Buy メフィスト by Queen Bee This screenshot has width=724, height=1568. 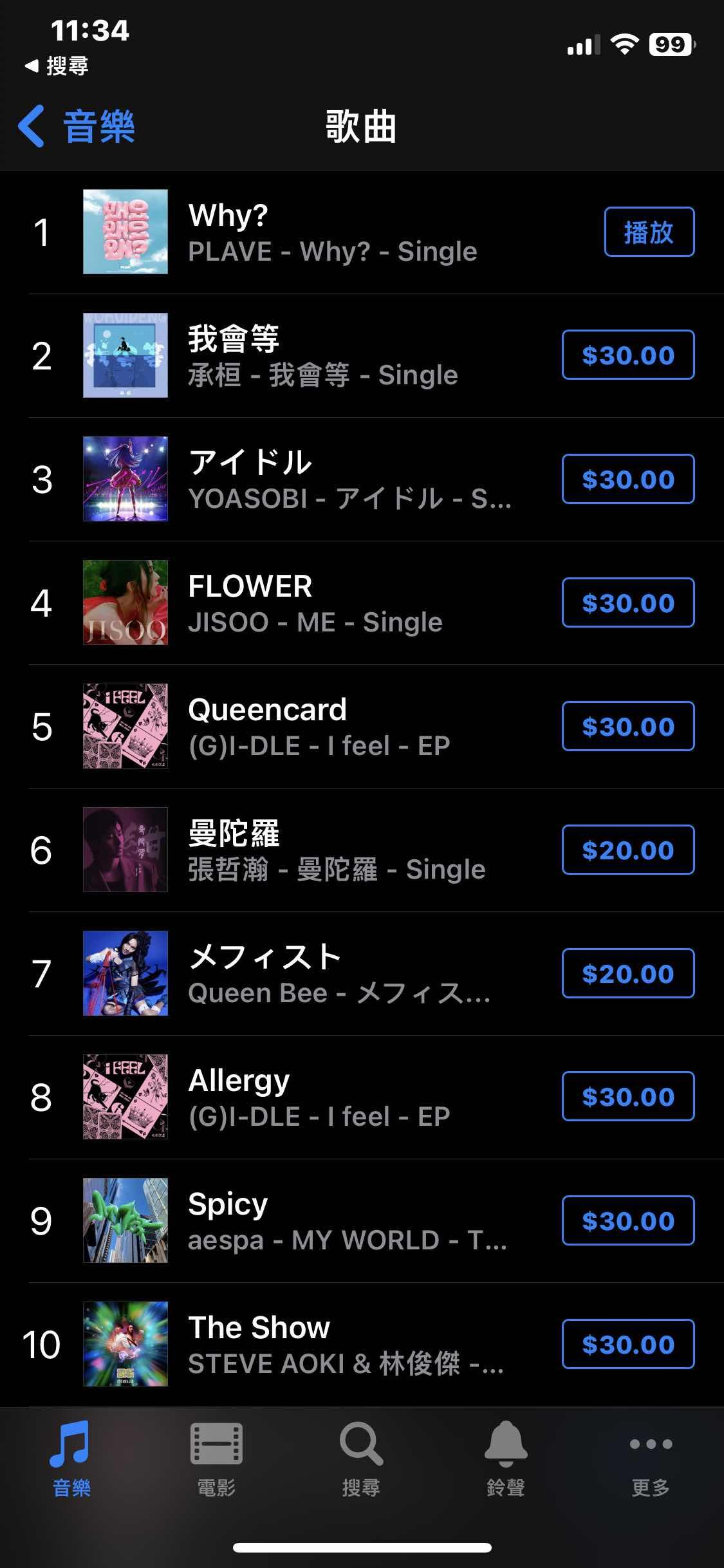627,973
